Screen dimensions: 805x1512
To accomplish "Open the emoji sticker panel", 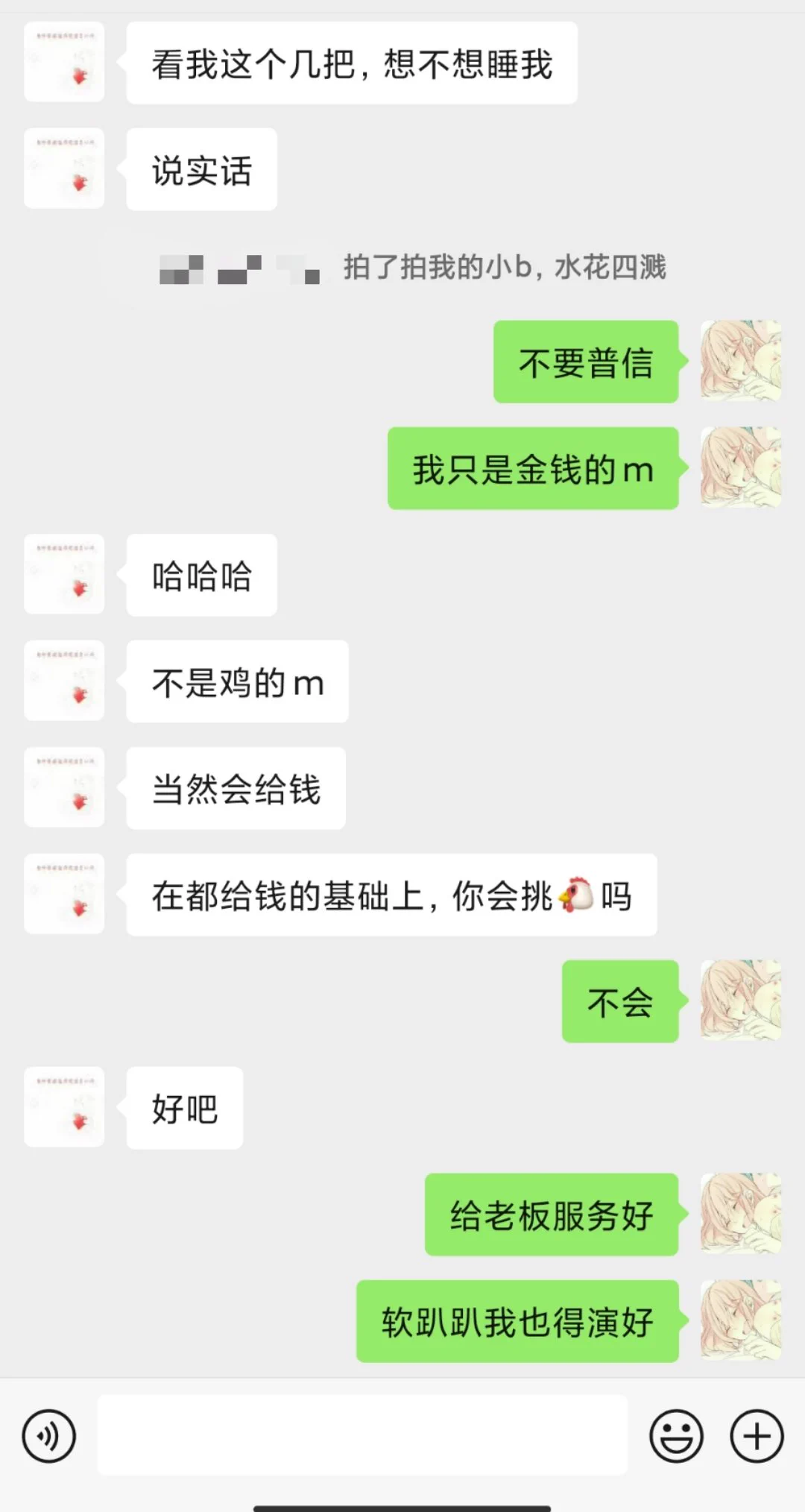I will pyautogui.click(x=676, y=1435).
